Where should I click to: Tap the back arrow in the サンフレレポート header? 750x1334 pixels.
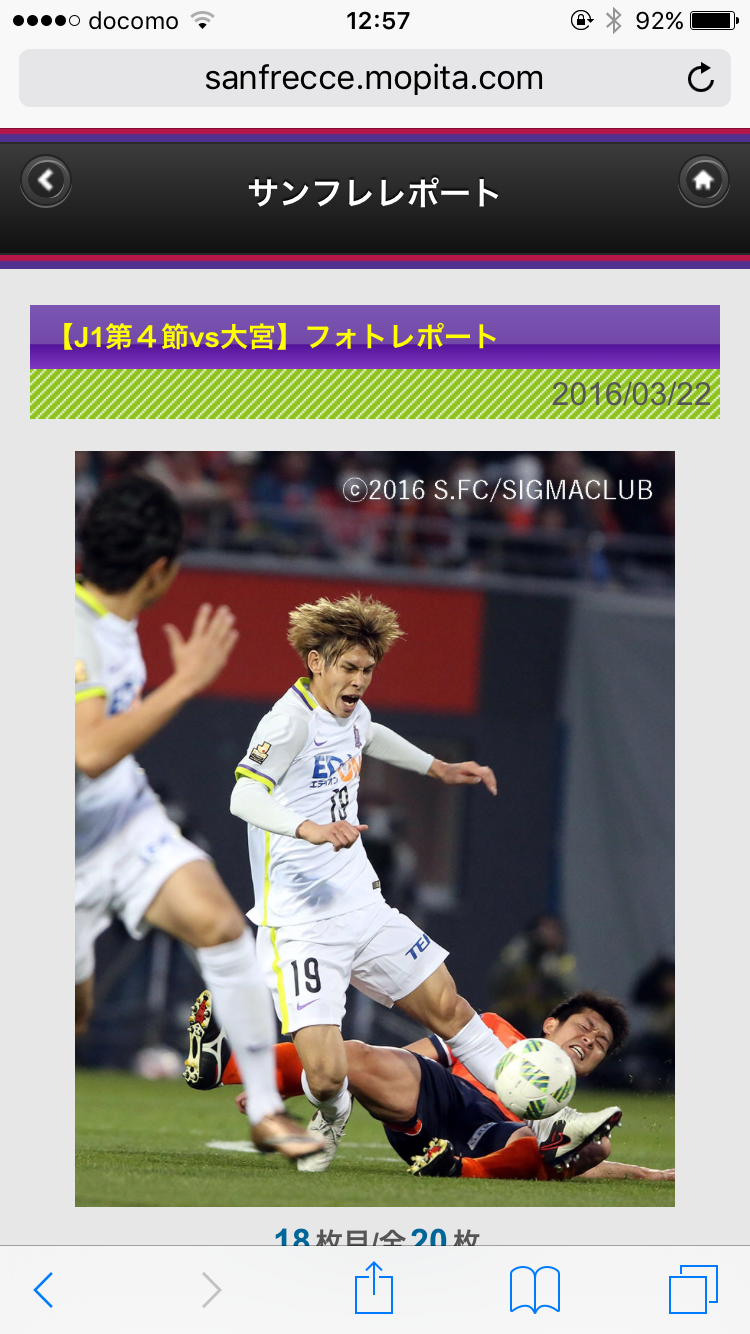pyautogui.click(x=46, y=182)
